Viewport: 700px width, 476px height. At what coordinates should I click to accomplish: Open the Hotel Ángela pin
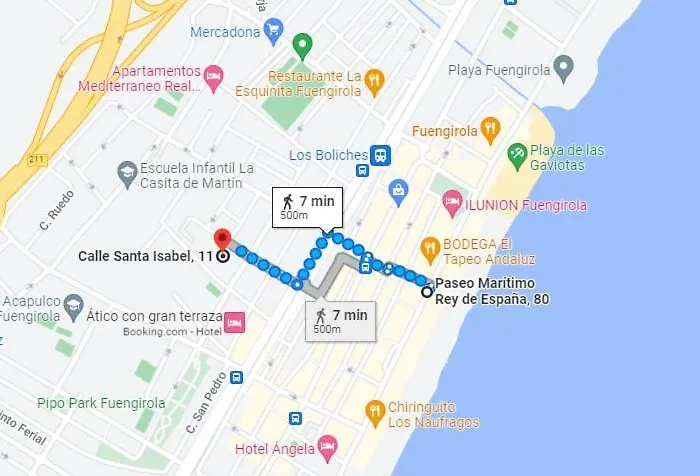click(x=326, y=445)
